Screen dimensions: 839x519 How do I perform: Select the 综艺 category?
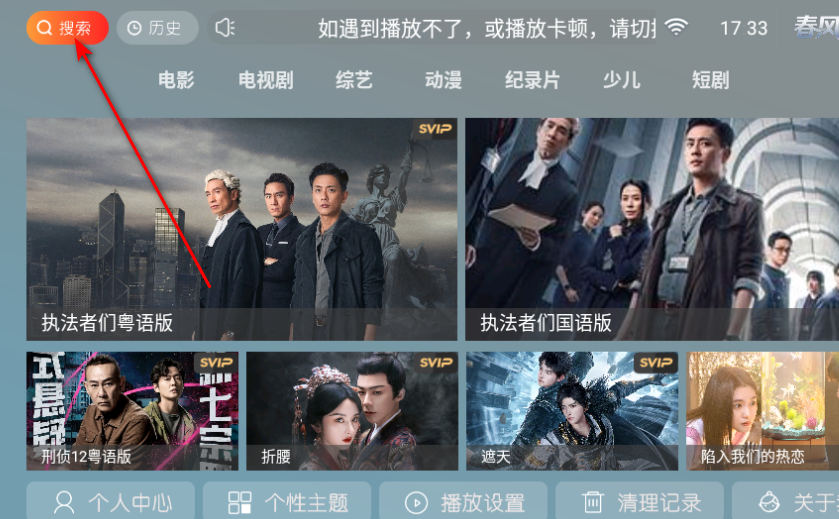(x=354, y=81)
